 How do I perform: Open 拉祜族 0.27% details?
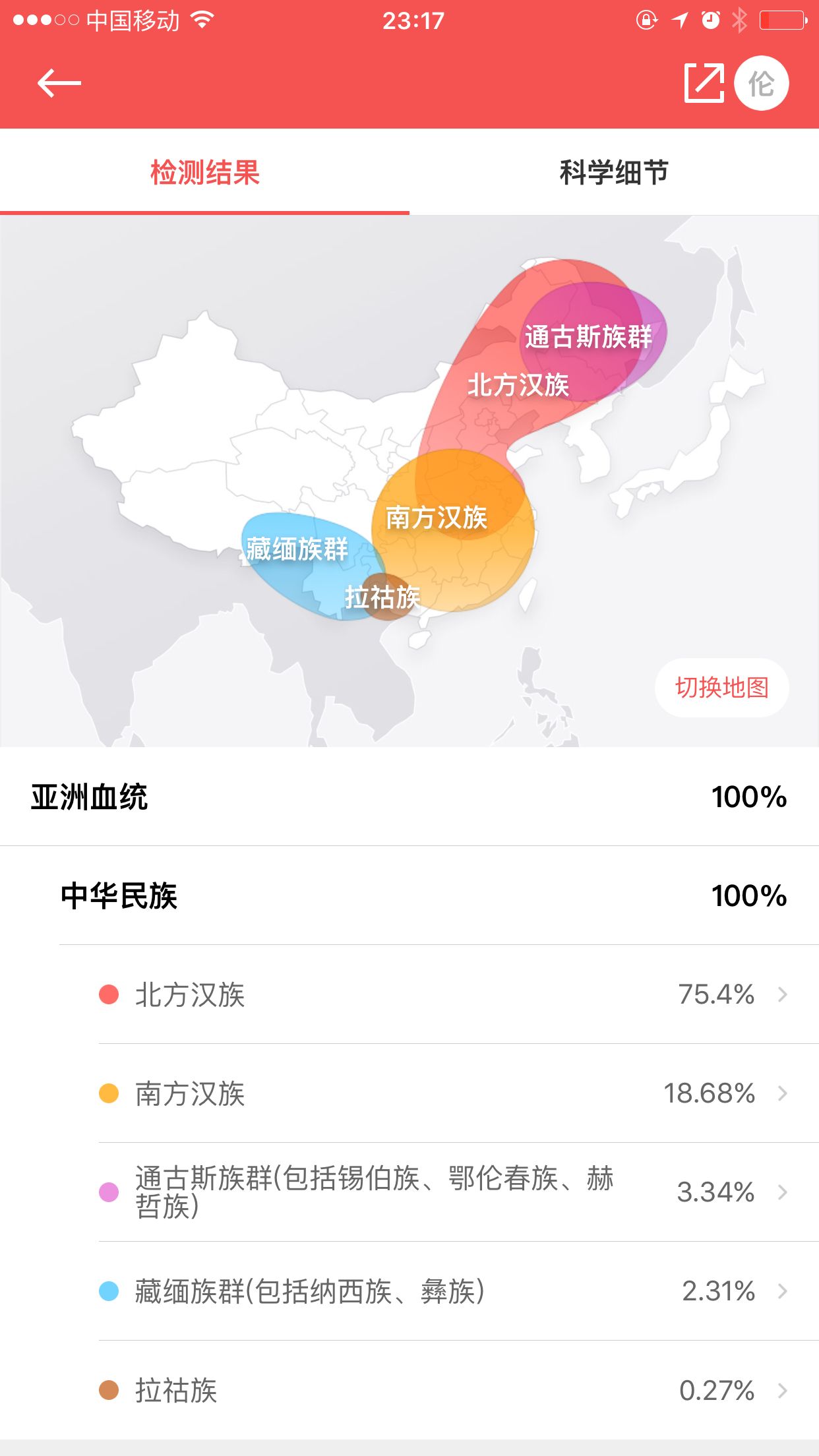[x=442, y=1390]
